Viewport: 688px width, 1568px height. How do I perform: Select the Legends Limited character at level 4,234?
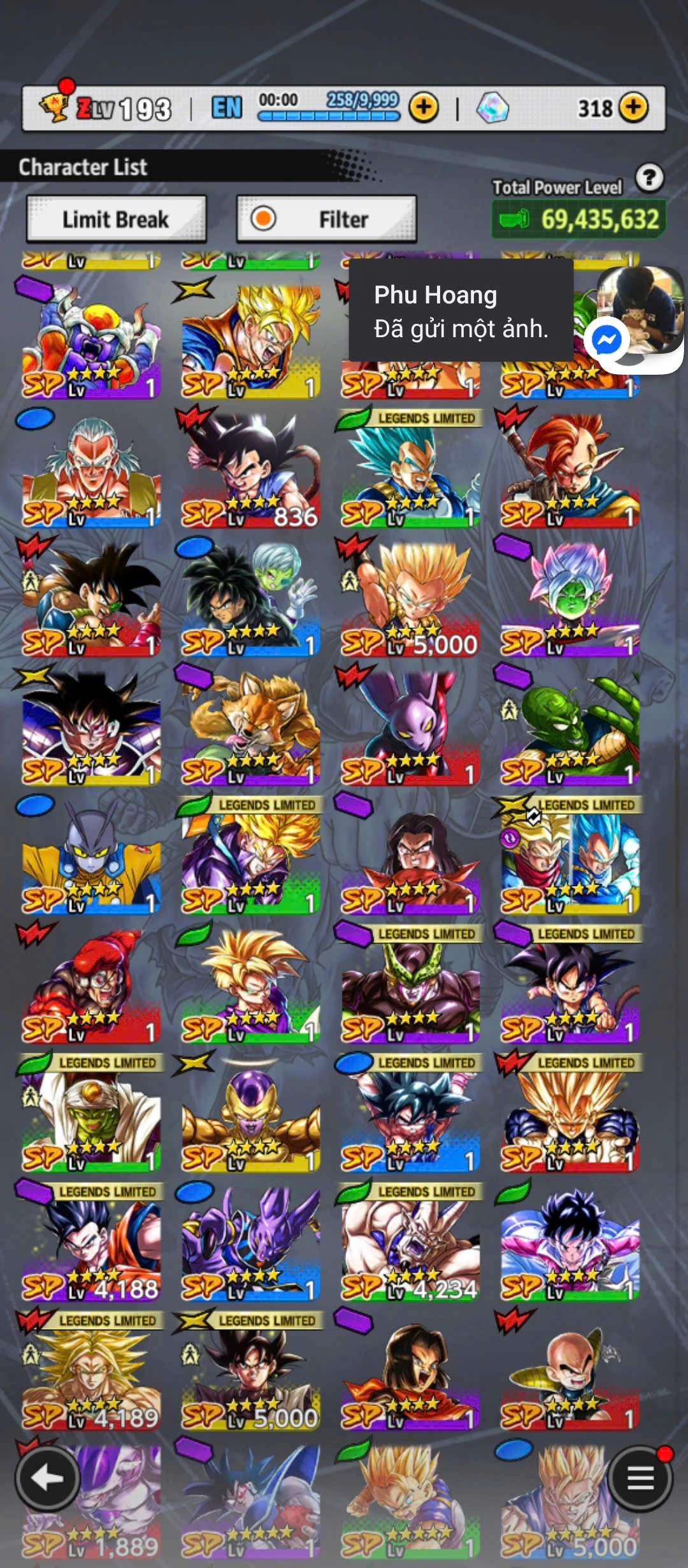click(x=410, y=1243)
